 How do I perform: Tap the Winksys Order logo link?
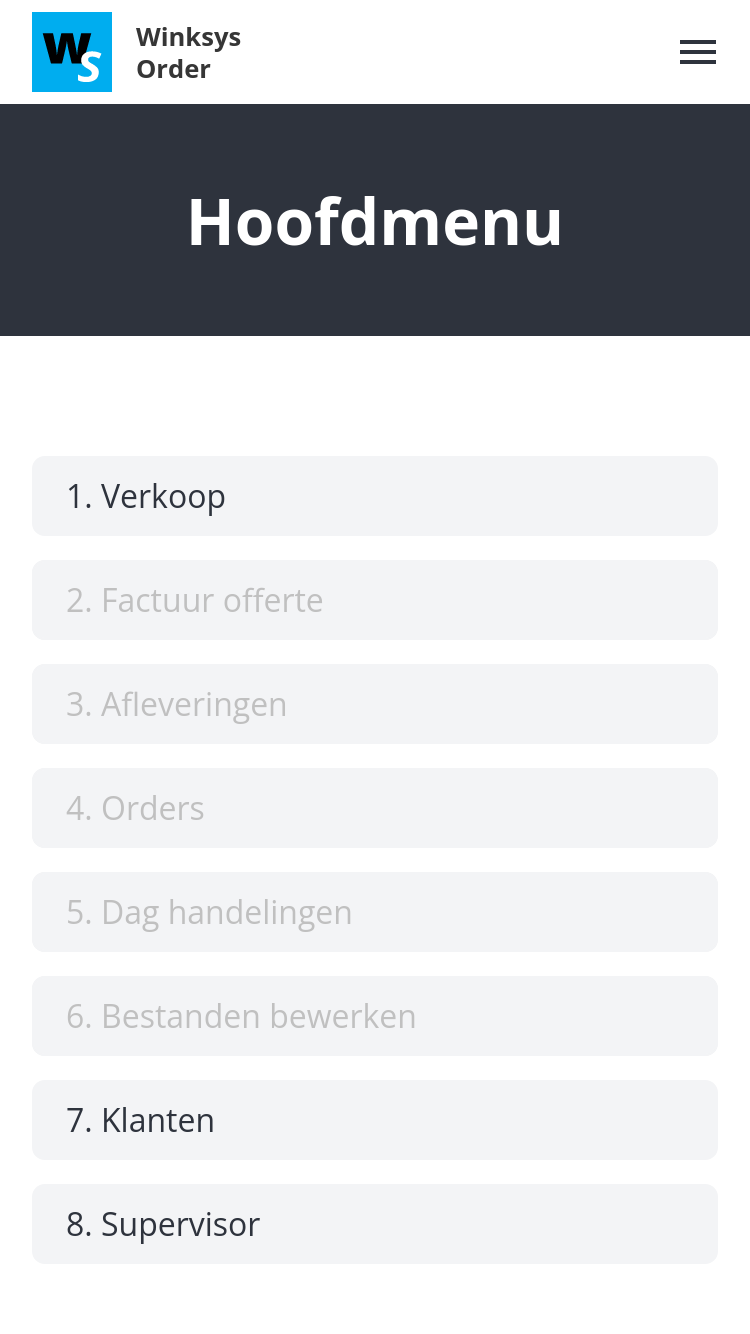click(x=72, y=52)
